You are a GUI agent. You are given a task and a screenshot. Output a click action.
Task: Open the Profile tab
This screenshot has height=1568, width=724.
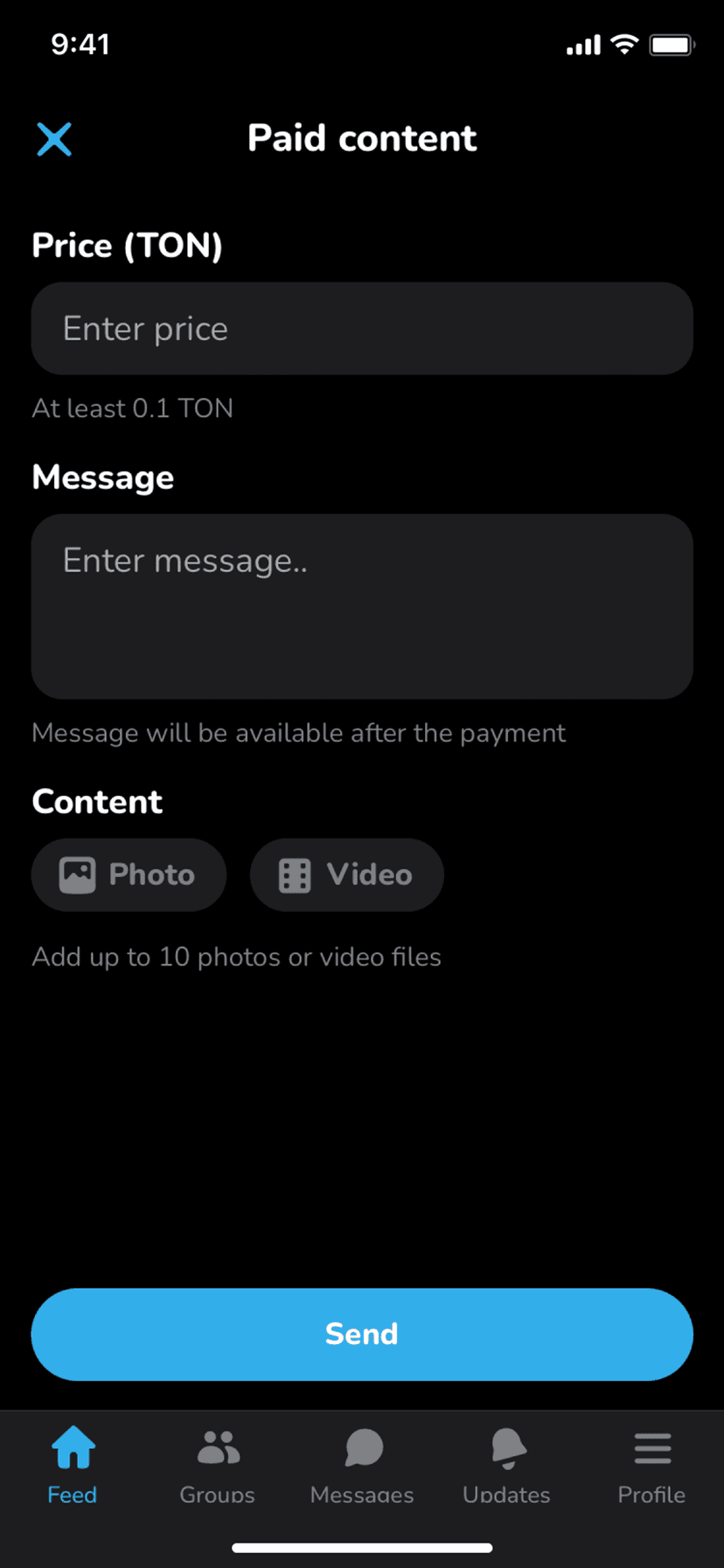(651, 1464)
